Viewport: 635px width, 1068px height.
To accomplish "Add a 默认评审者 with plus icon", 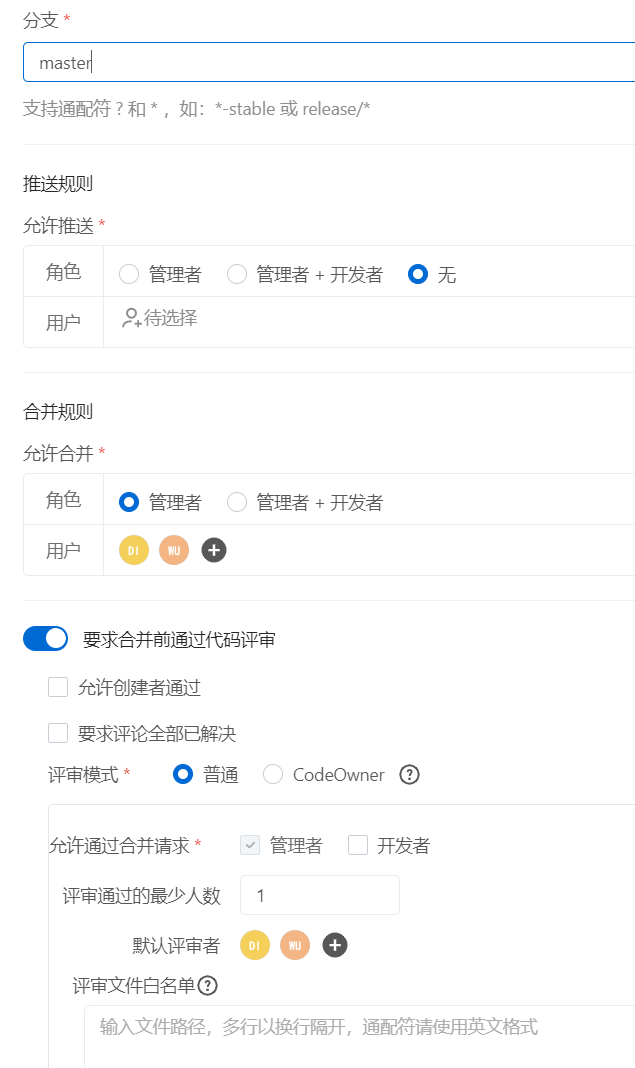I will [335, 945].
